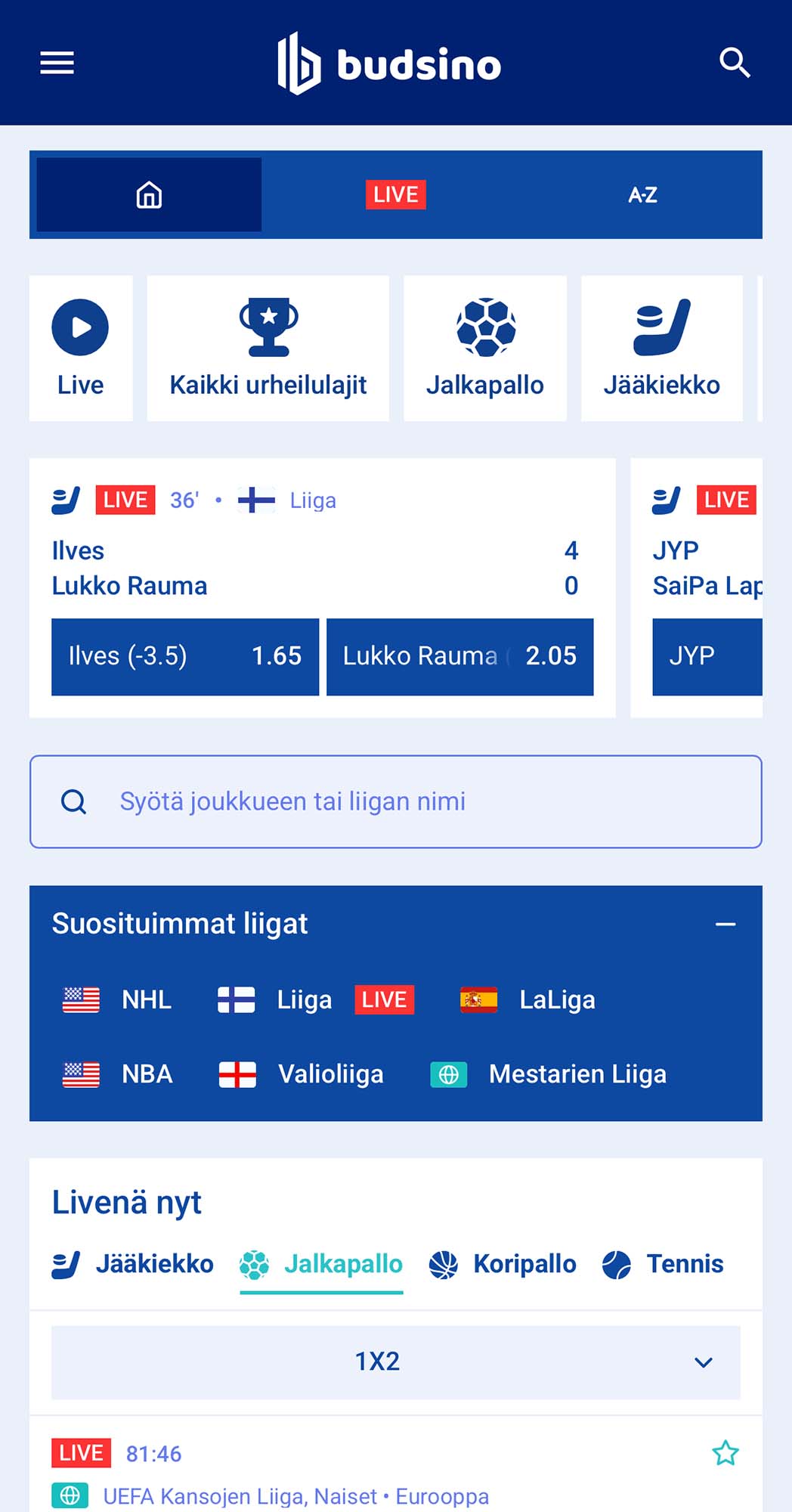Select Lukko Rauma odds 2.05
792x1512 pixels.
point(459,656)
